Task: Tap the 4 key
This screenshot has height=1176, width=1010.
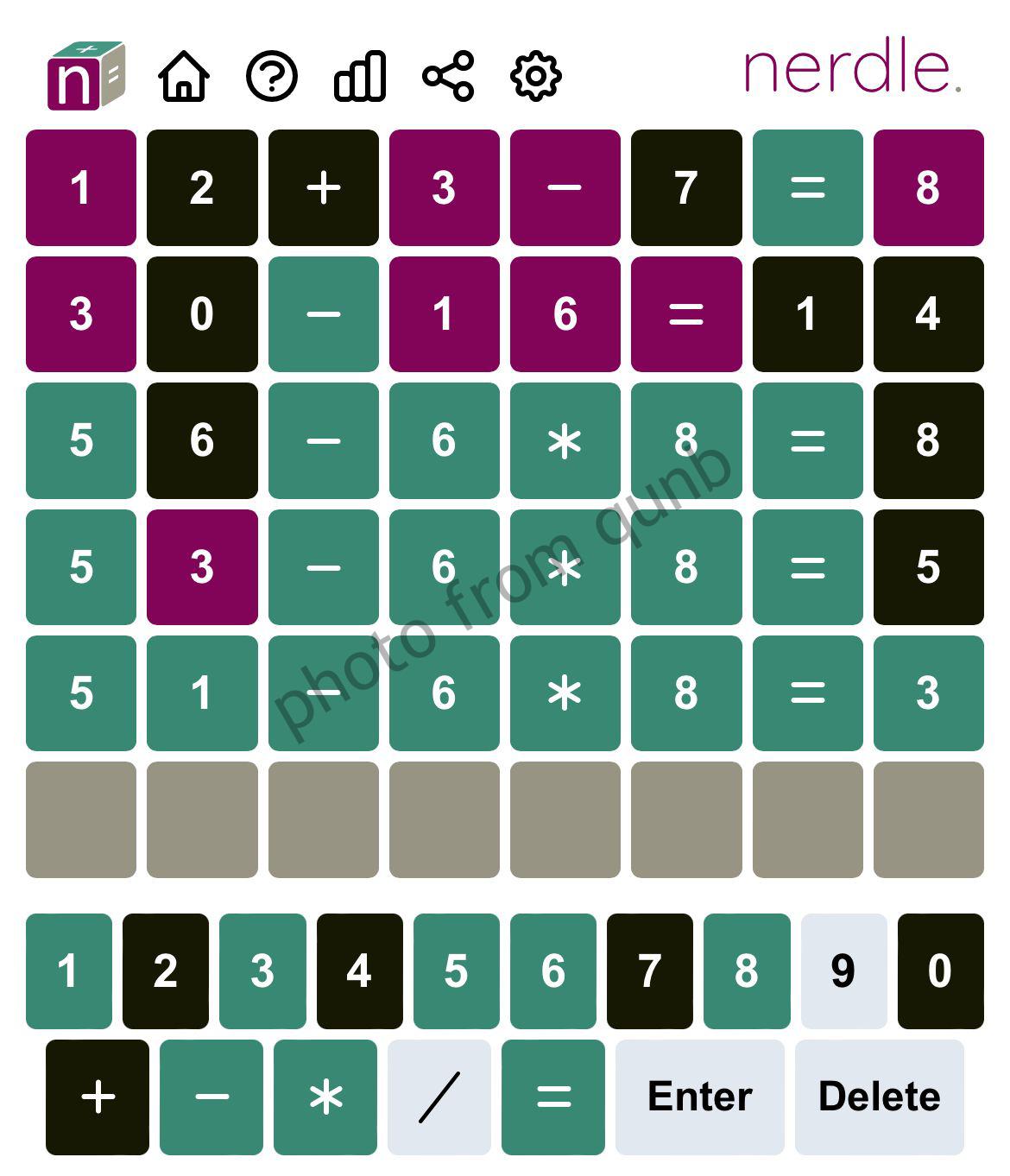Action: coord(359,971)
